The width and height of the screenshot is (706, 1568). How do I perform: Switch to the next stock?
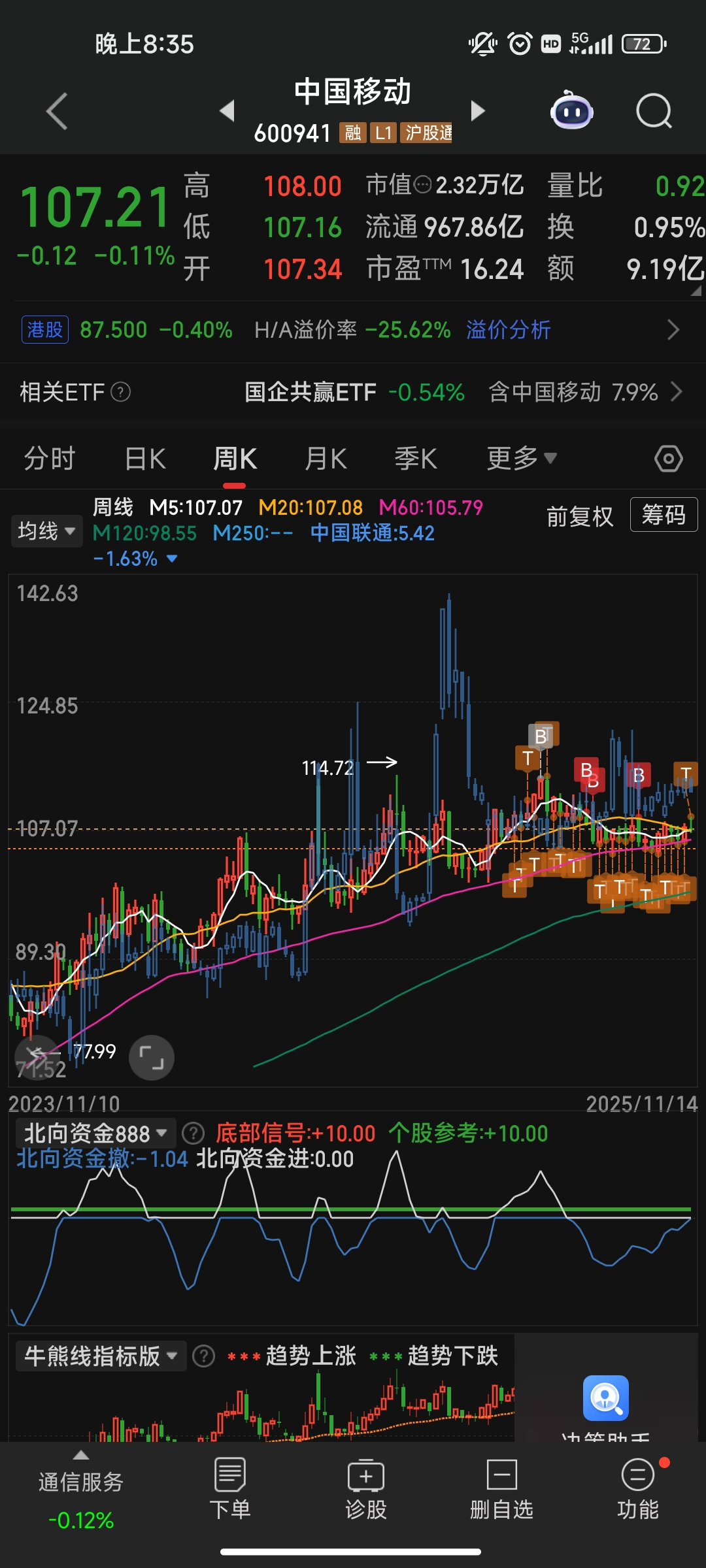point(478,110)
